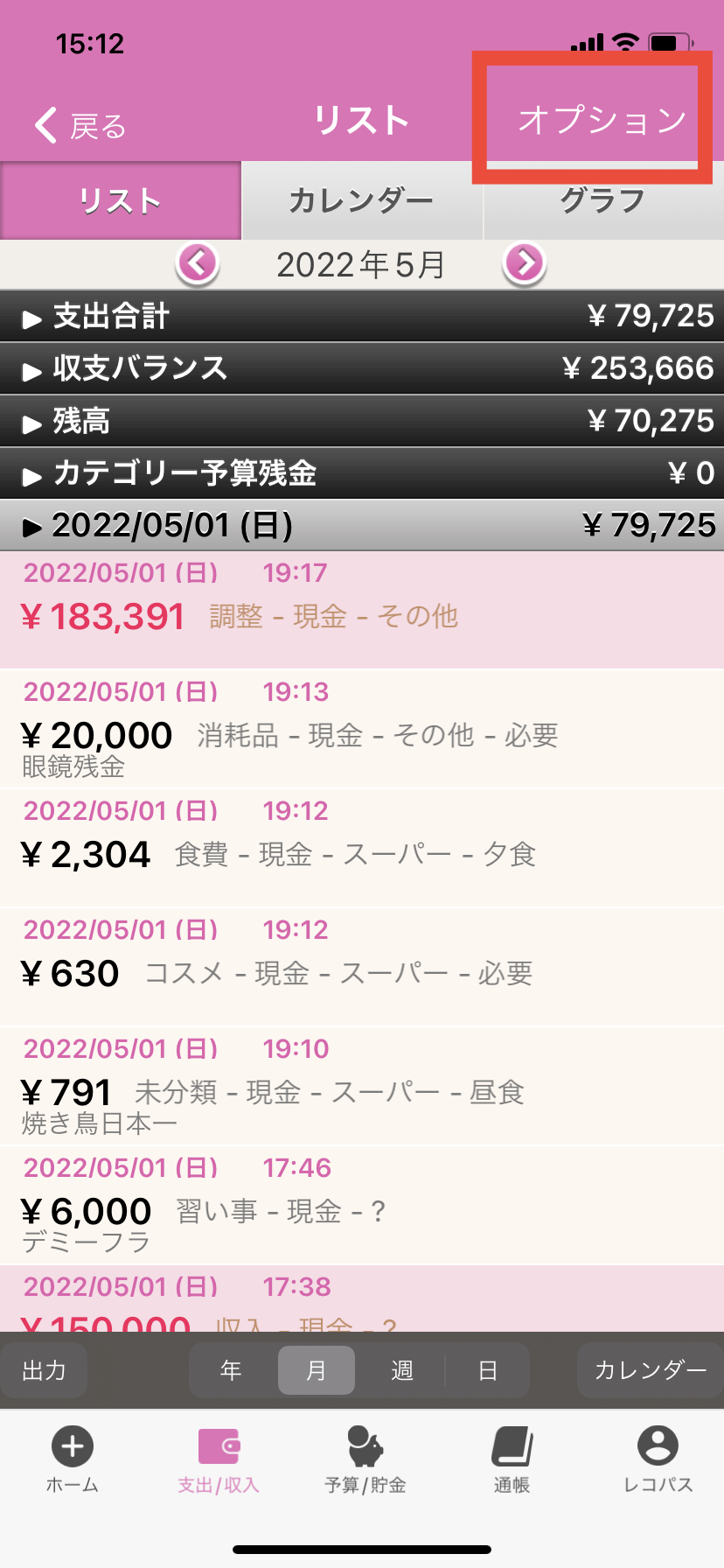Expand the 収支バランス row
Image resolution: width=724 pixels, height=1568 pixels.
(362, 369)
